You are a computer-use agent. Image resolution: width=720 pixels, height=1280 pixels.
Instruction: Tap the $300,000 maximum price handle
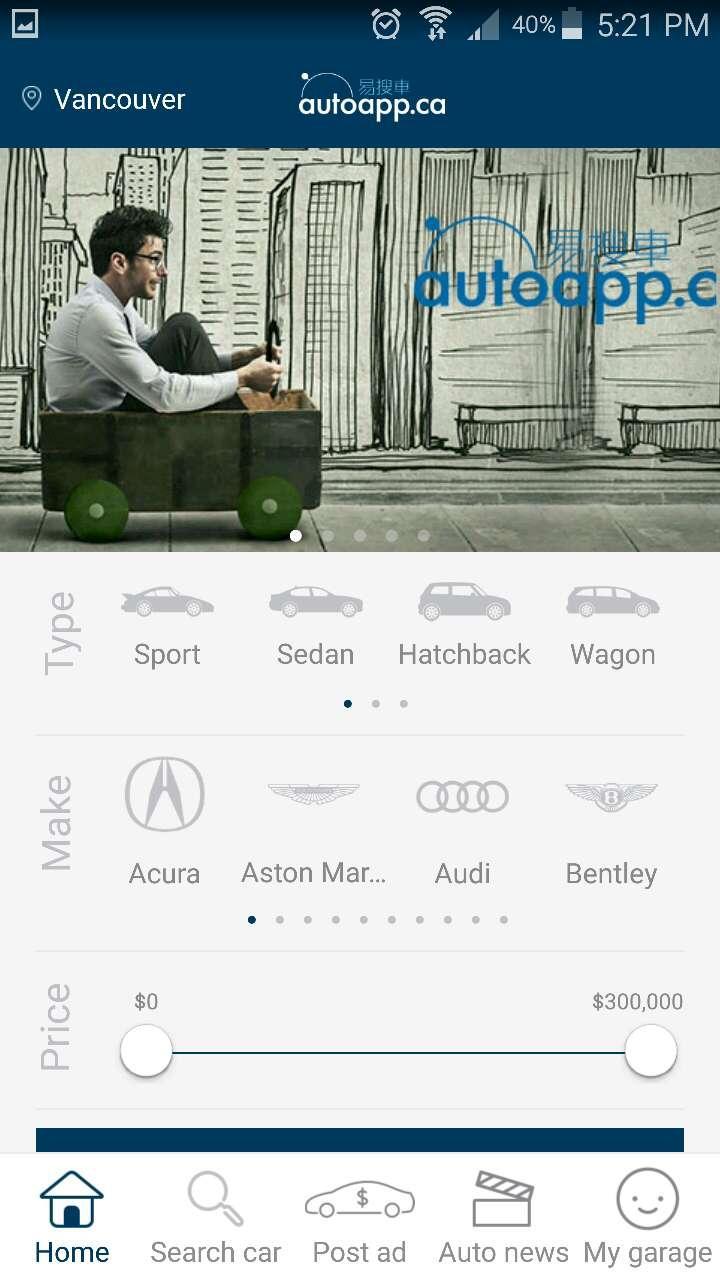pyautogui.click(x=651, y=1051)
